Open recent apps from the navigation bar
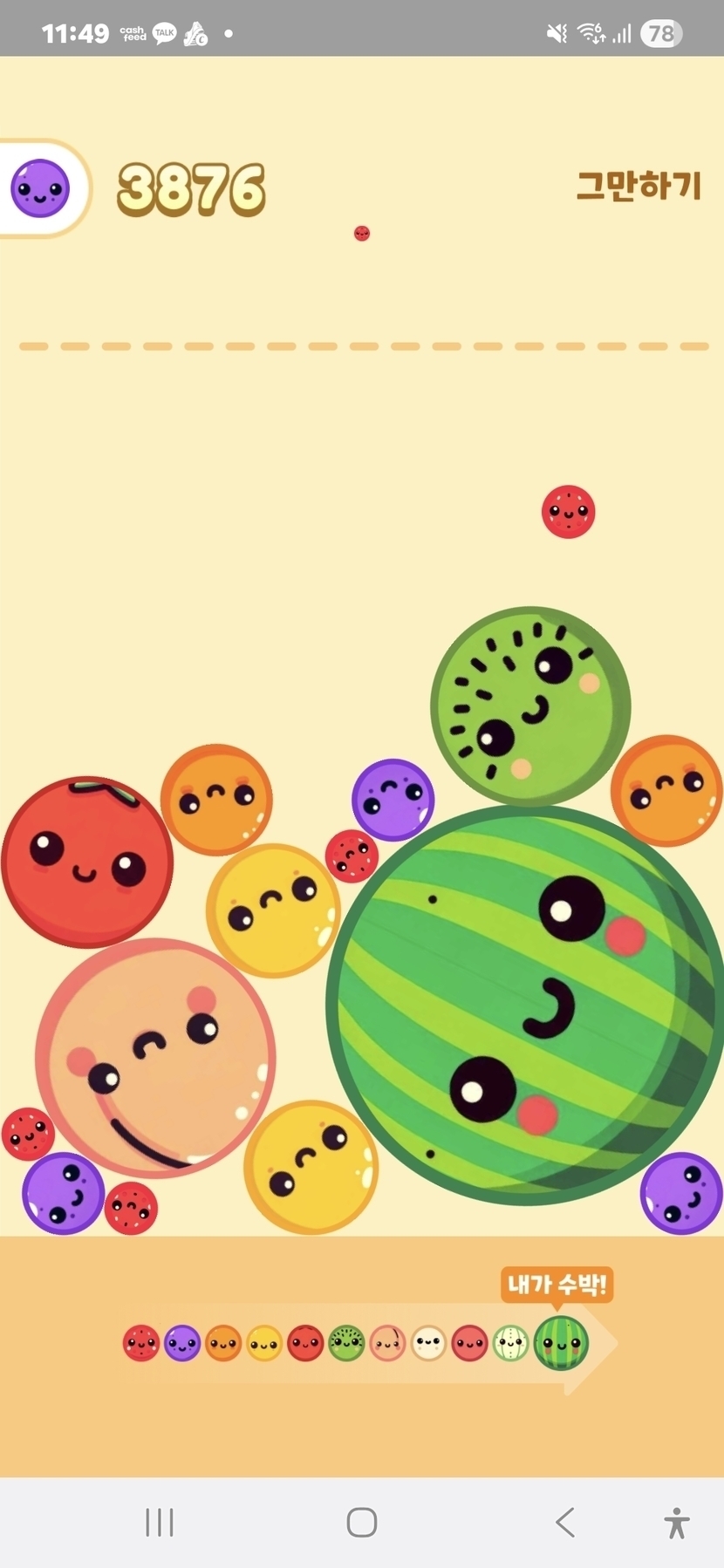Screen dimensions: 724x1568 pos(160,1523)
